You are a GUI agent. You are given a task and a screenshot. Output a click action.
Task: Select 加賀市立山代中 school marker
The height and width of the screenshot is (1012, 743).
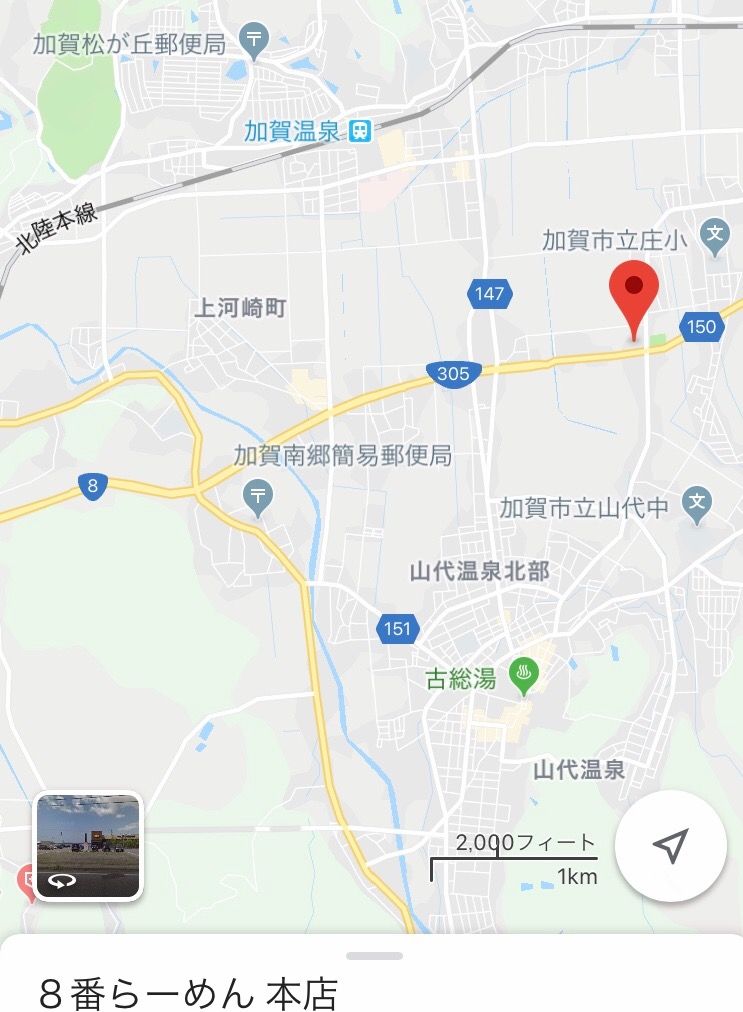pos(698,505)
